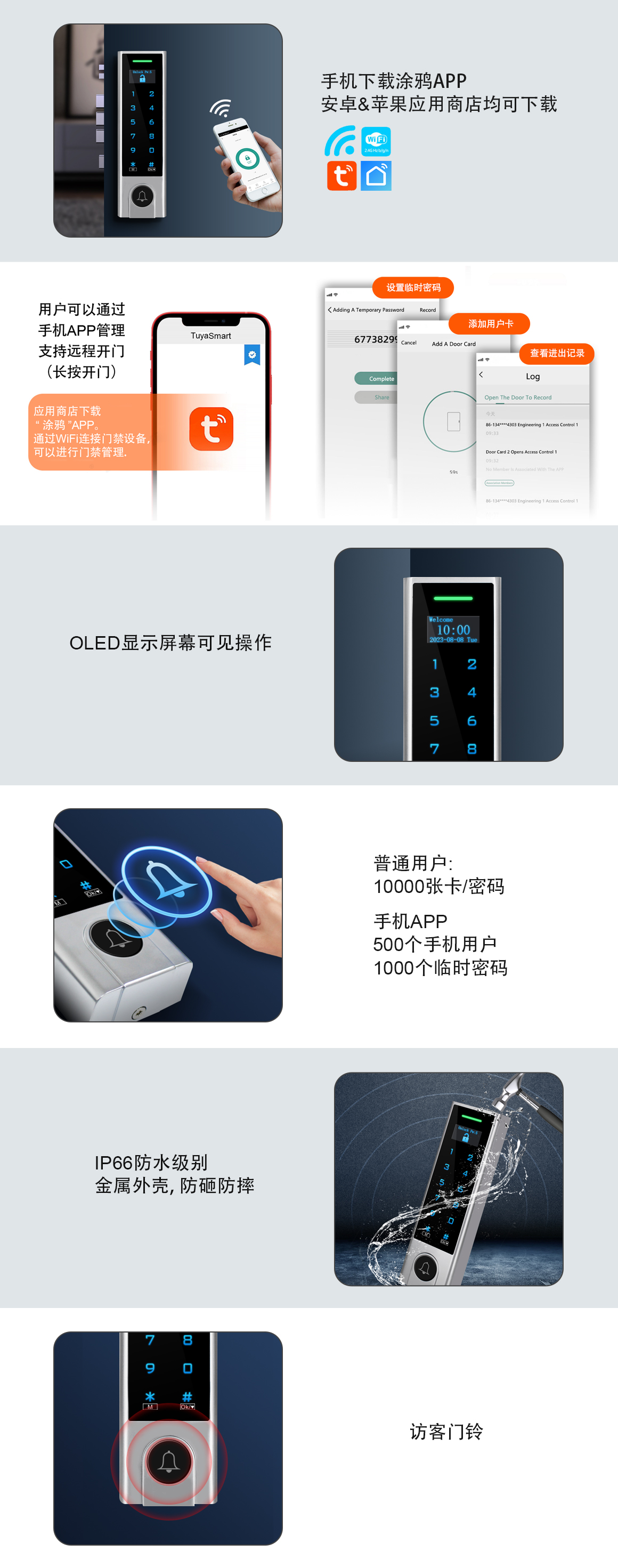Click the orange 设置临时密码 label

(x=412, y=288)
